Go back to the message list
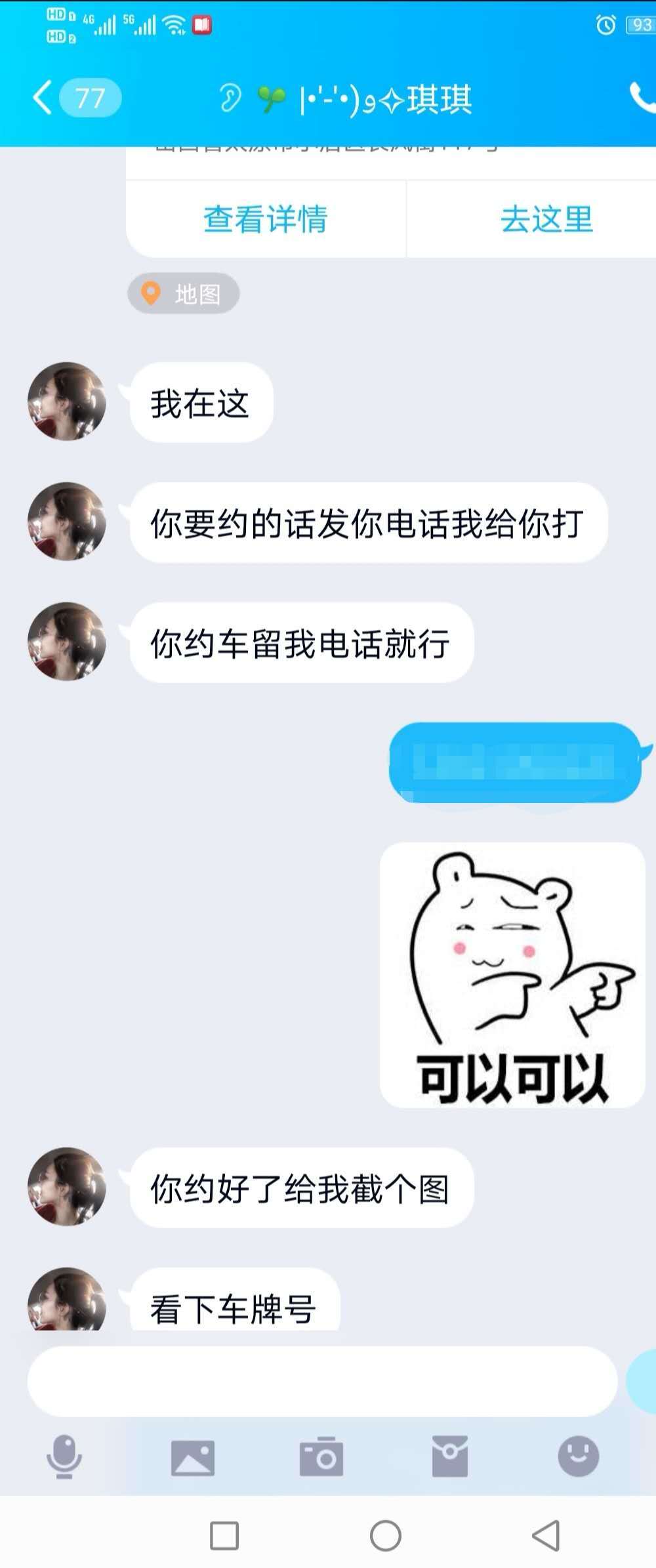The image size is (656, 1568). [43, 98]
